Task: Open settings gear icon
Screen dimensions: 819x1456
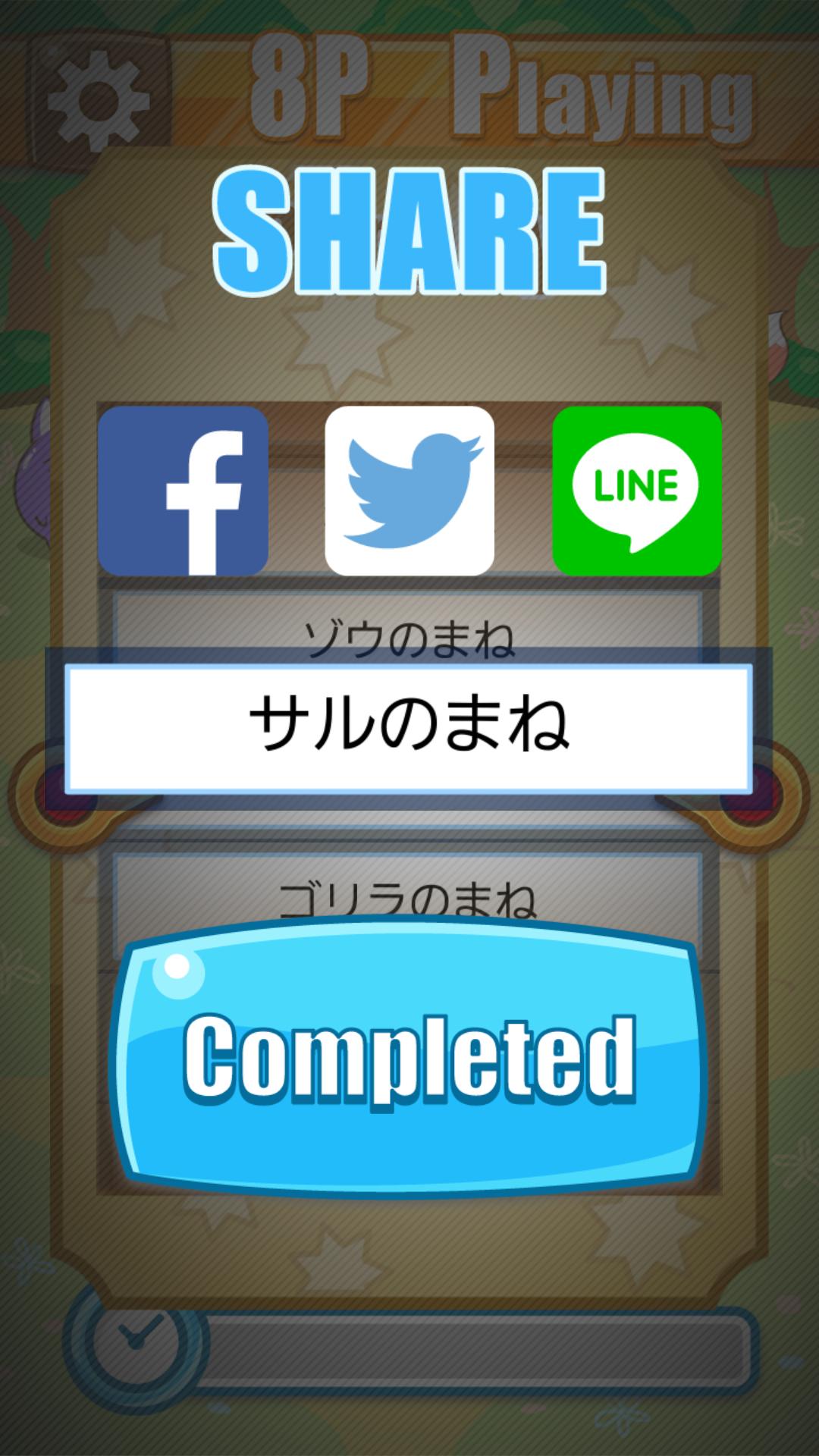Action: pyautogui.click(x=99, y=100)
